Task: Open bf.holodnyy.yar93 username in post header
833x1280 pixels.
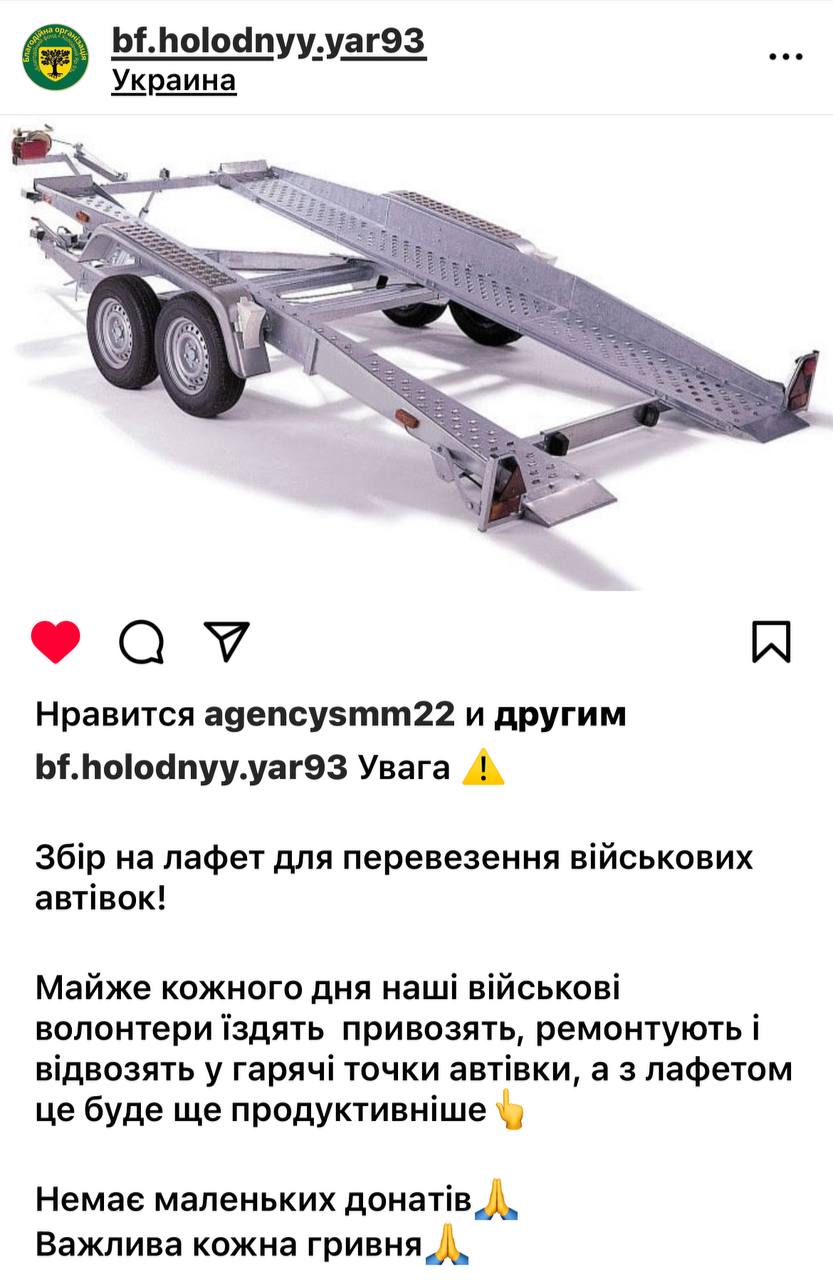Action: (x=269, y=41)
